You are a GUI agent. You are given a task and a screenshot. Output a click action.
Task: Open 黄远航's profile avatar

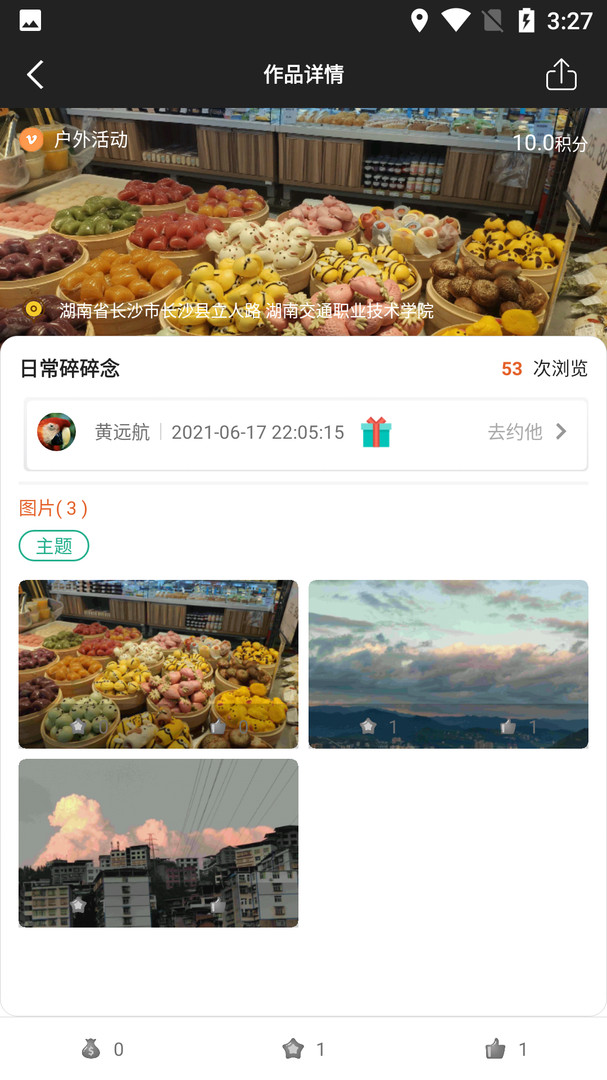click(x=57, y=432)
